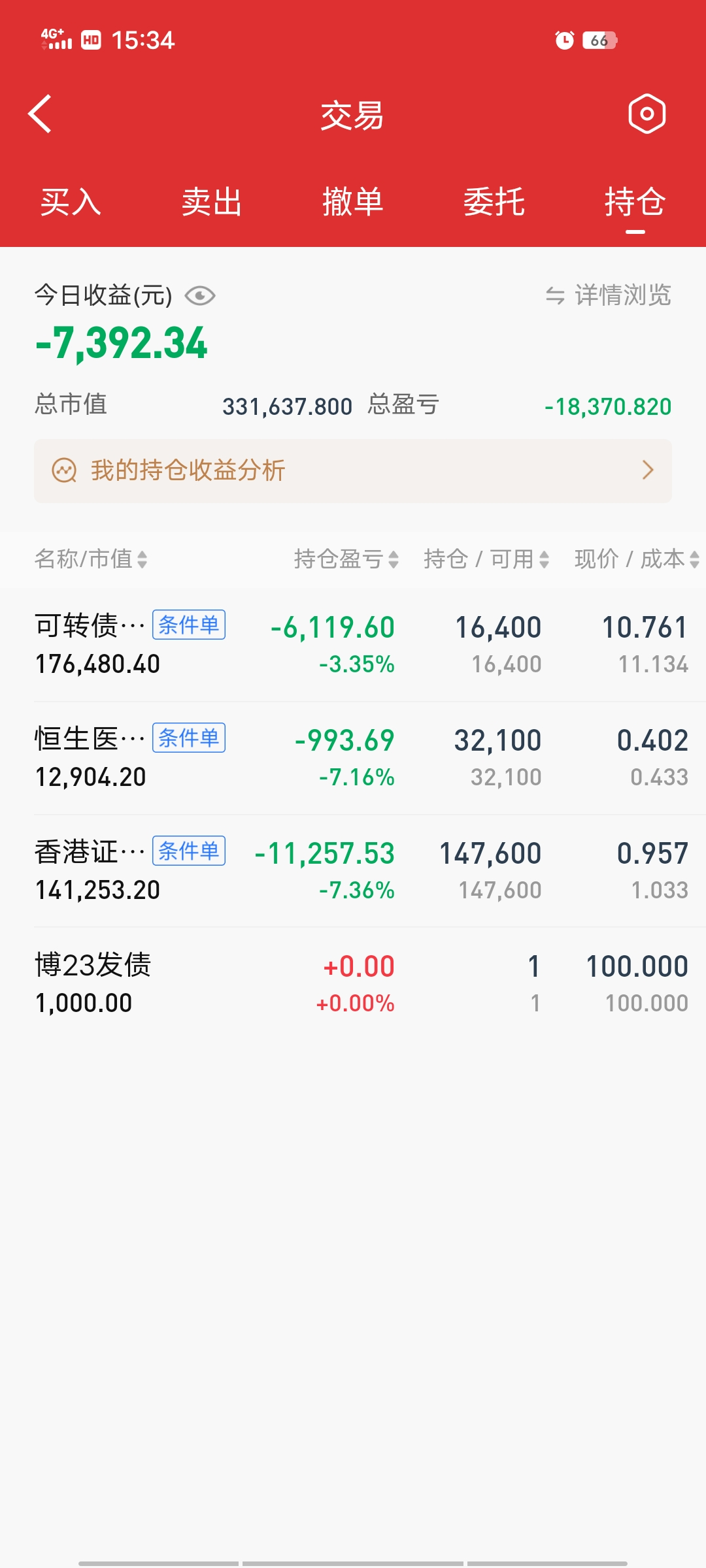The image size is (706, 1568).
Task: Open the 撤单 tab
Action: pos(353,202)
